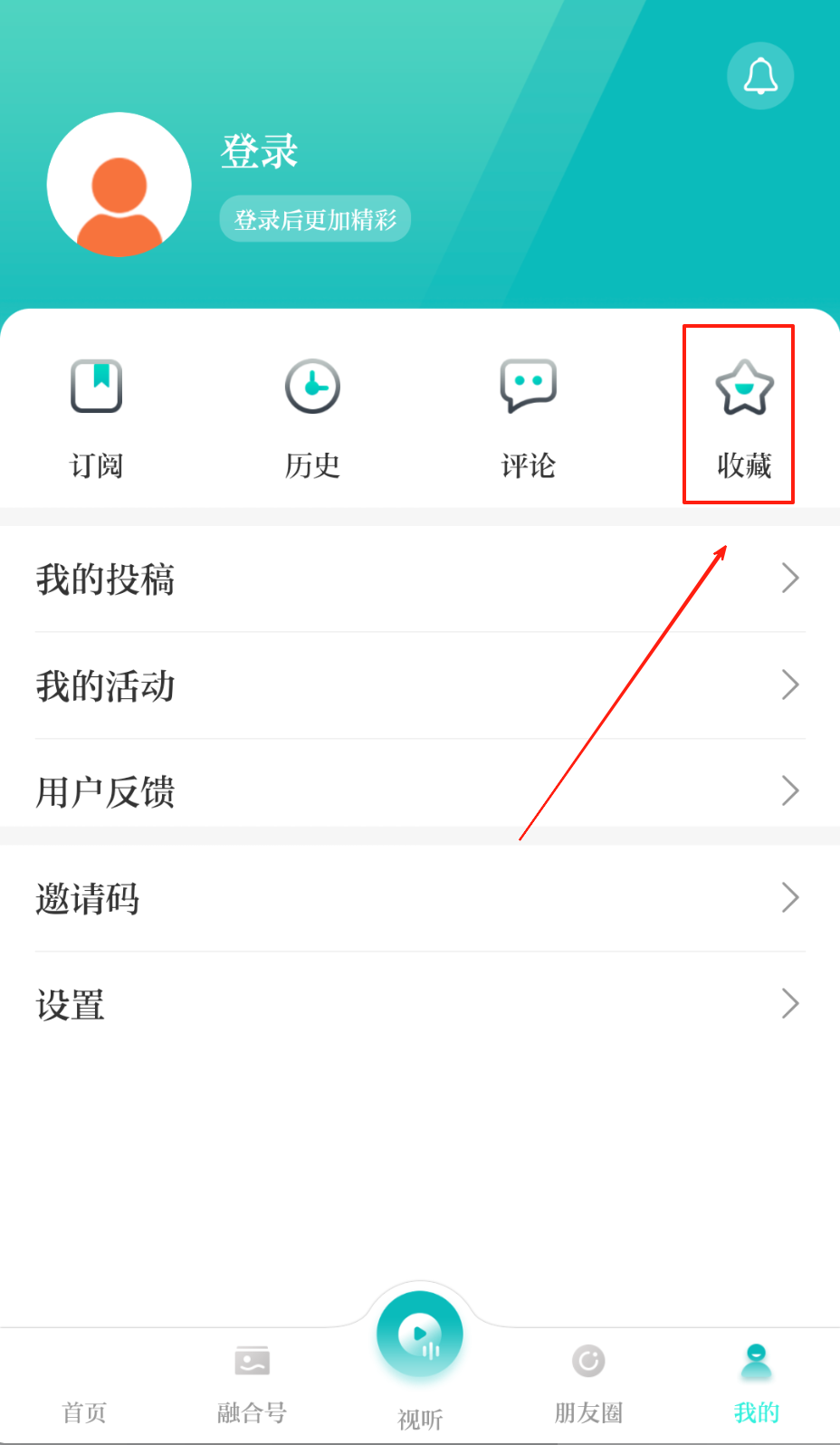Image resolution: width=840 pixels, height=1445 pixels.
Task: Tap the 登录后更加精彩 chip
Action: point(315,219)
